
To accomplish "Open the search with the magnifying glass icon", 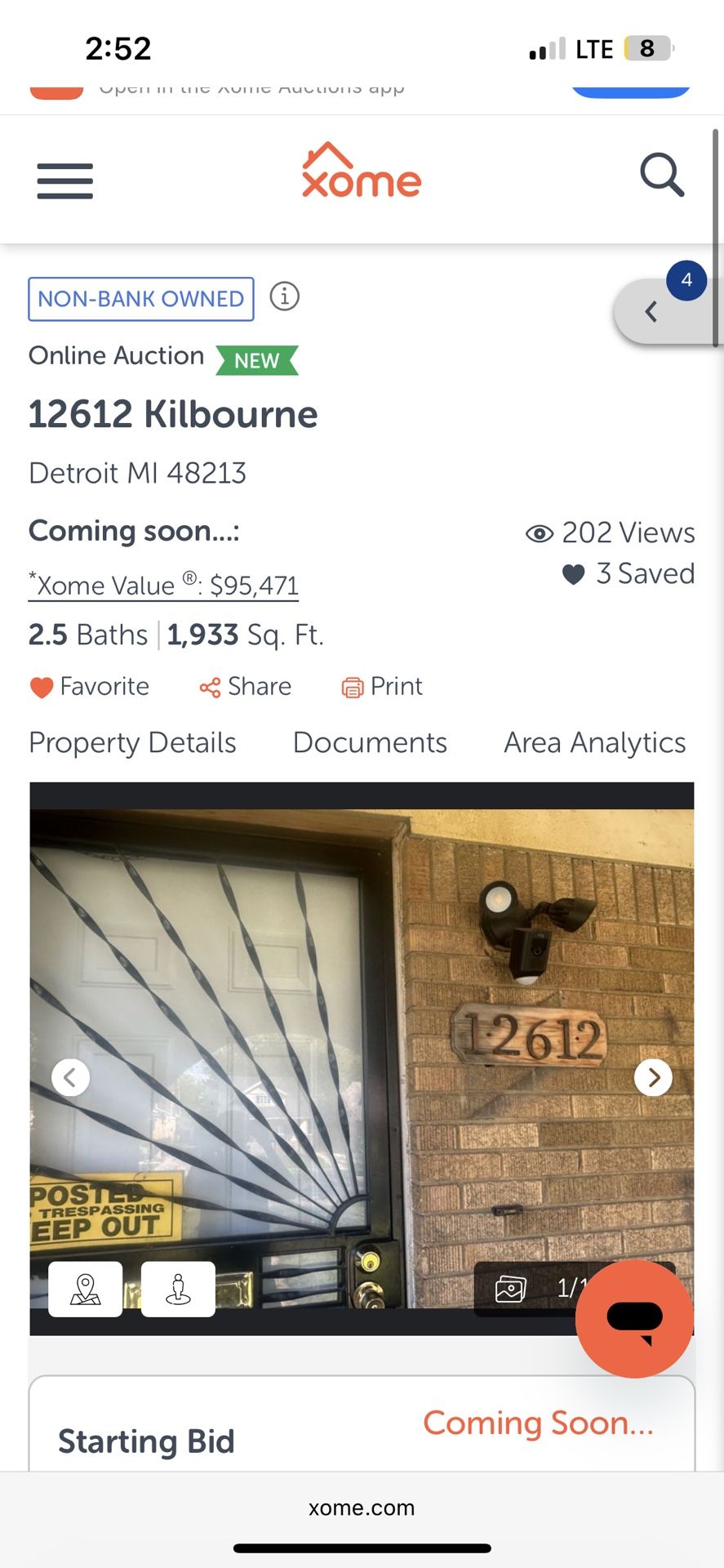I will coord(662,175).
